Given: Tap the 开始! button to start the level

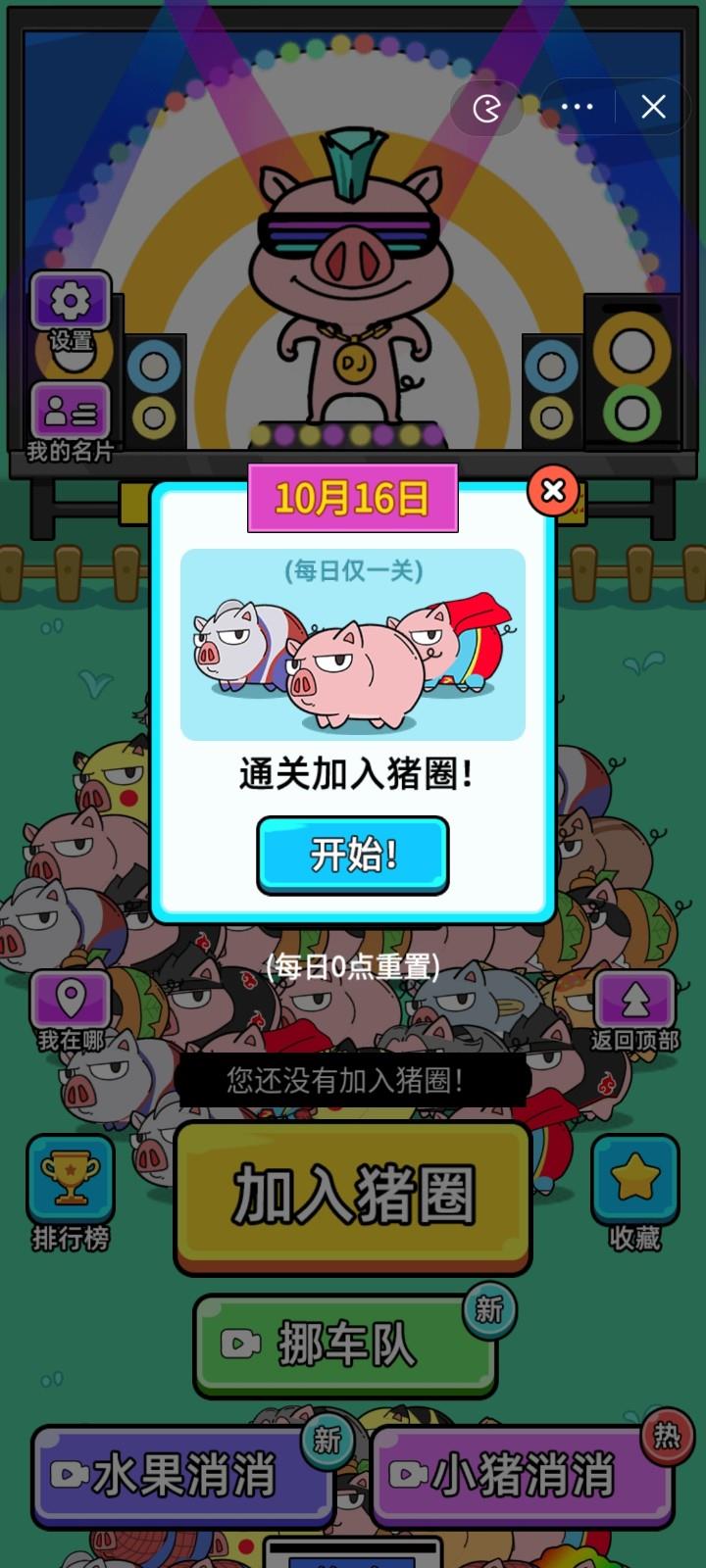Looking at the screenshot, I should pyautogui.click(x=353, y=855).
